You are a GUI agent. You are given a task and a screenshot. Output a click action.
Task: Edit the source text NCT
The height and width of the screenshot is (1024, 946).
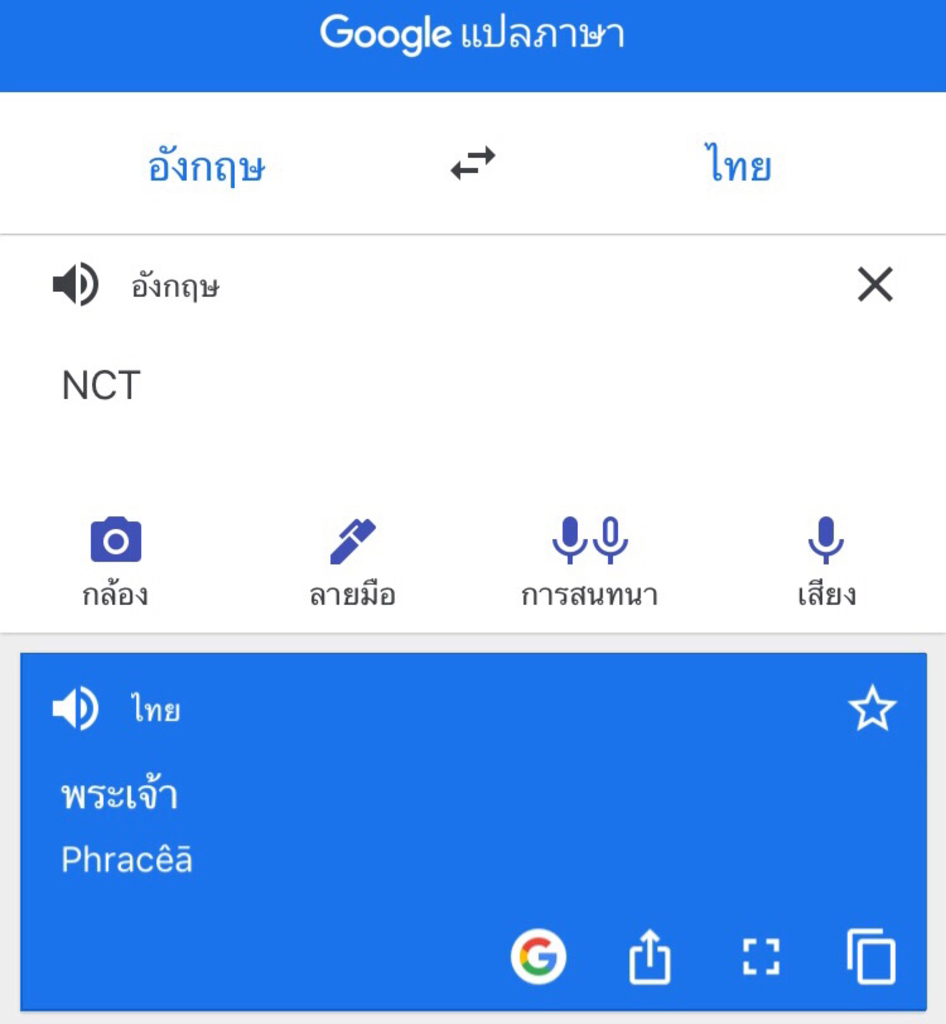[102, 386]
